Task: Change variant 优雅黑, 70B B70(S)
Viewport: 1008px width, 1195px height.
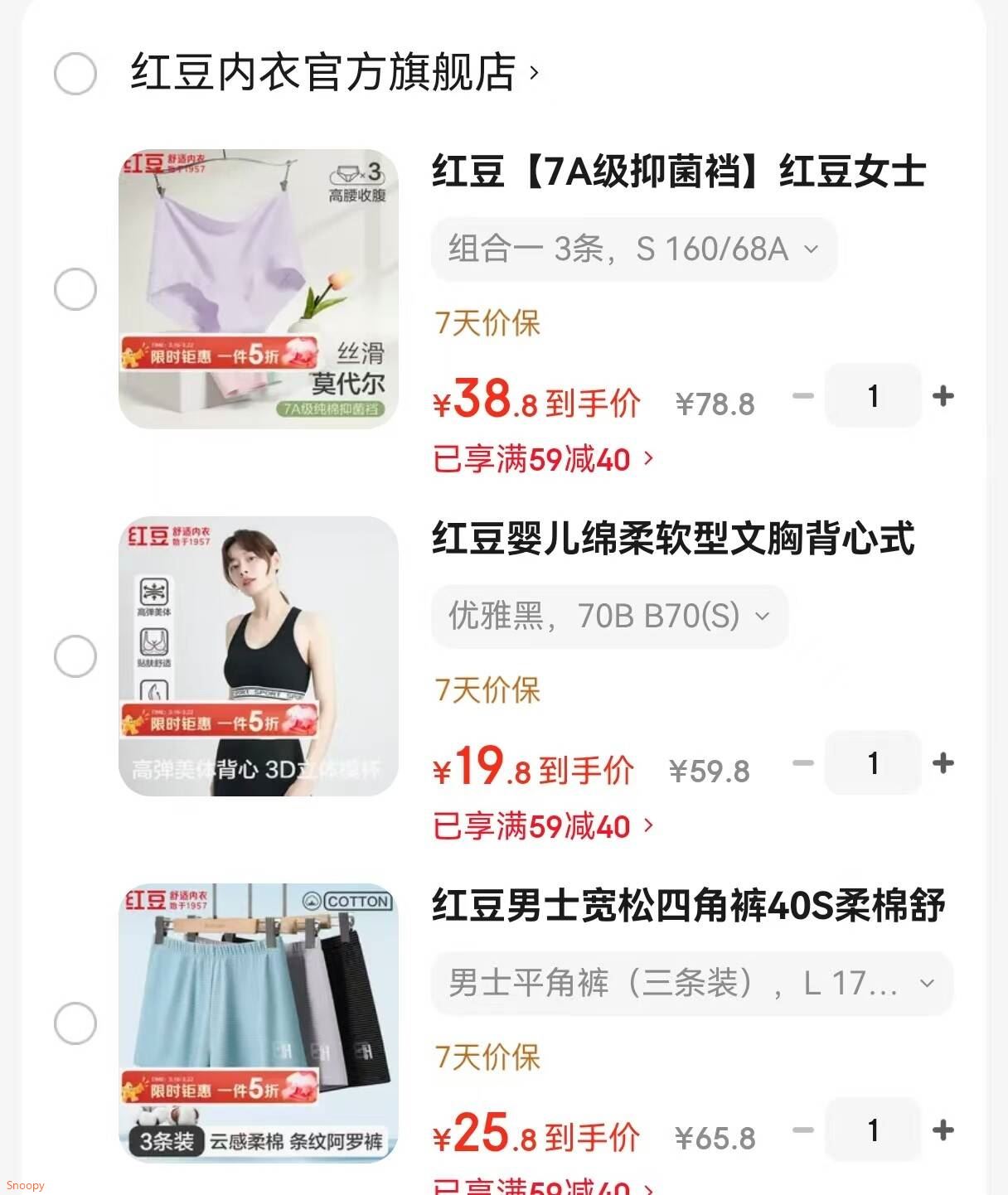Action: (608, 616)
